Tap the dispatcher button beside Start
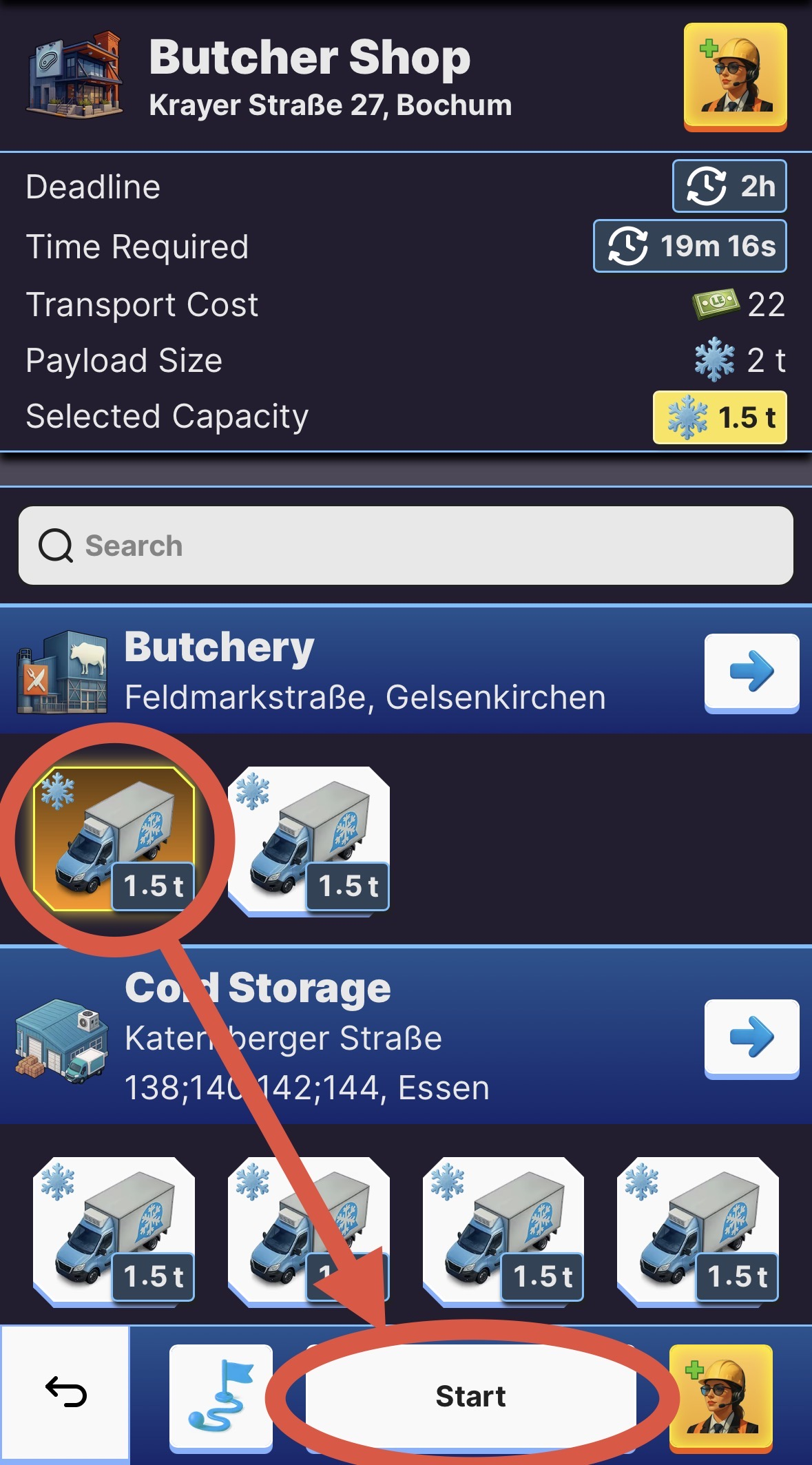 [x=721, y=1394]
